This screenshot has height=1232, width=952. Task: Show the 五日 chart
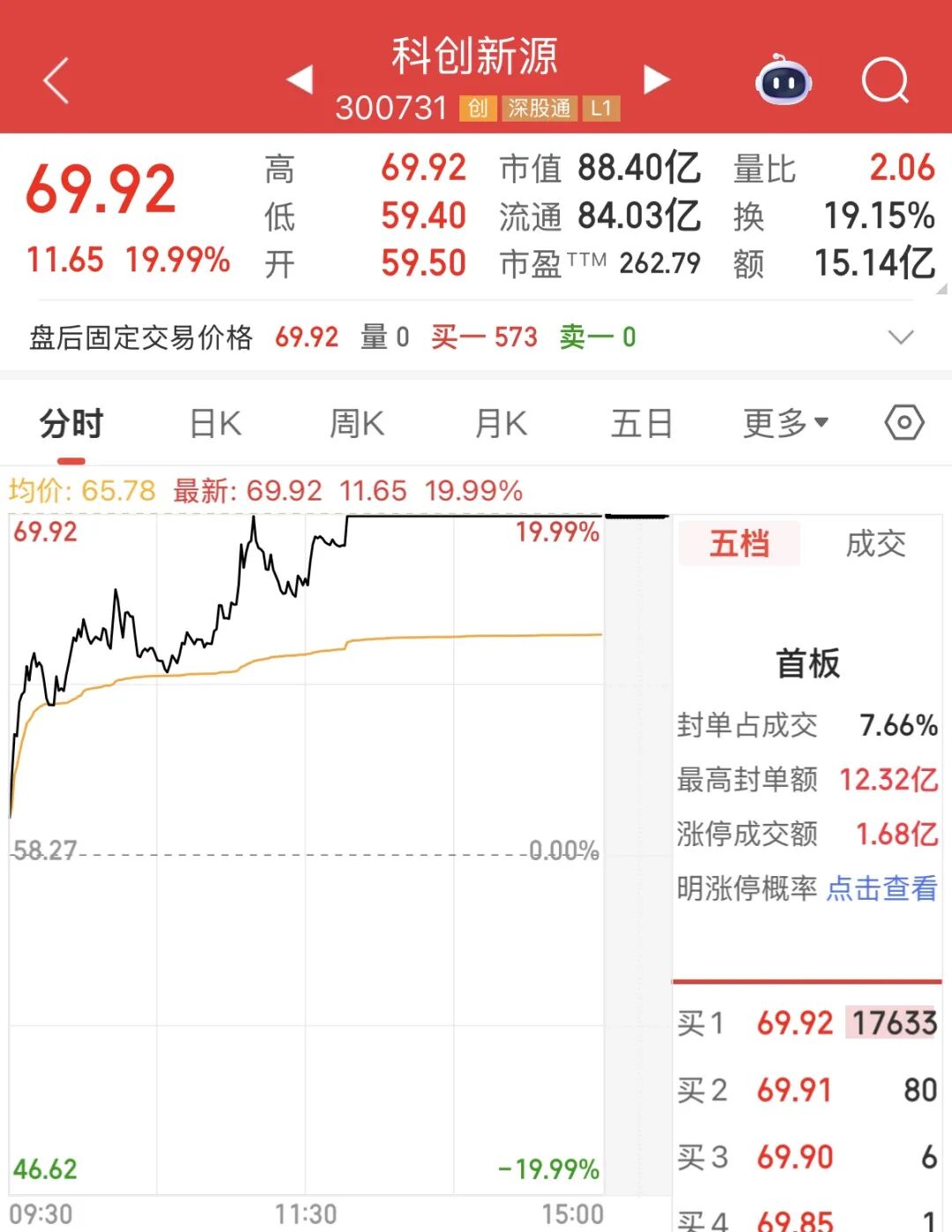coord(642,424)
